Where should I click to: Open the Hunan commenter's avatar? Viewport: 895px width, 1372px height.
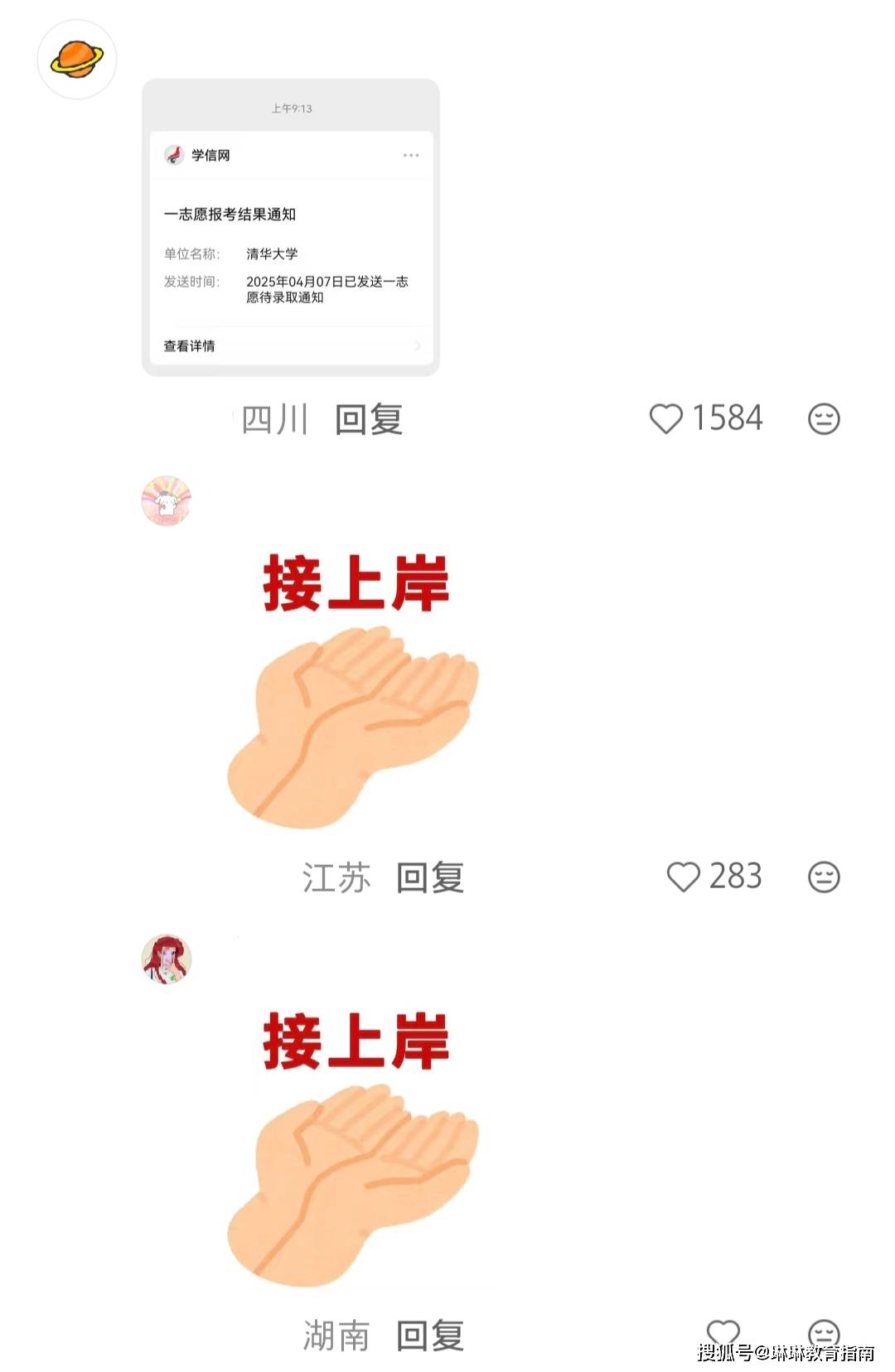tap(167, 959)
